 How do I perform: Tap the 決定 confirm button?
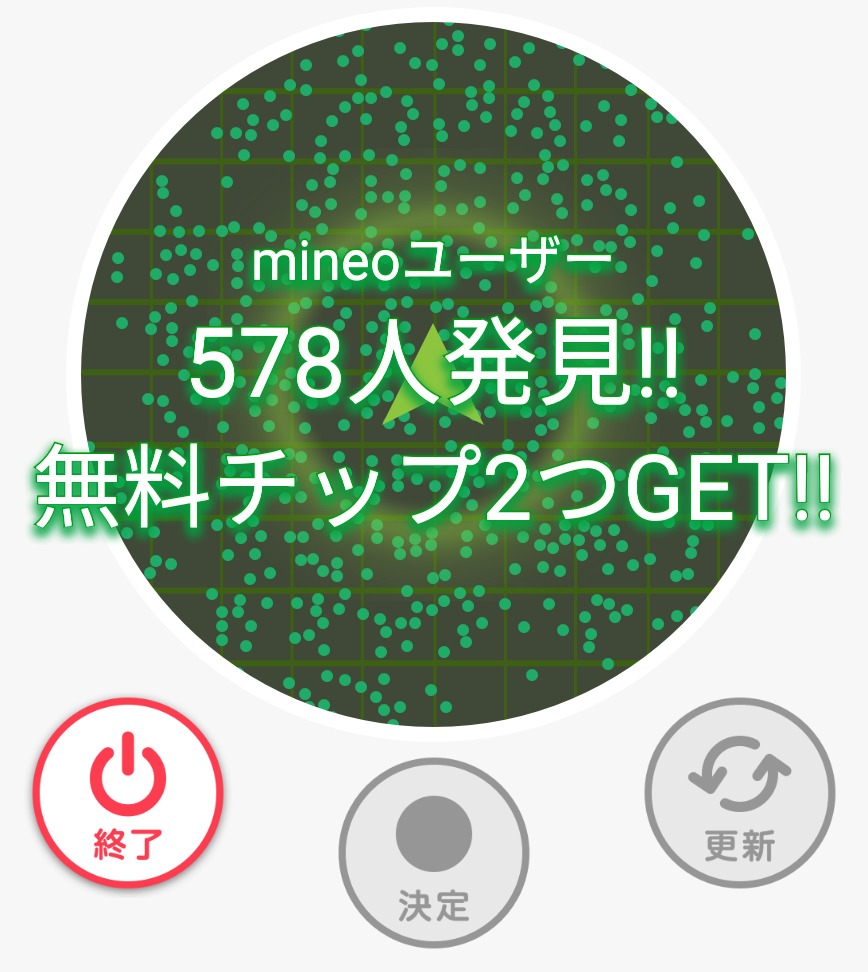click(x=433, y=853)
